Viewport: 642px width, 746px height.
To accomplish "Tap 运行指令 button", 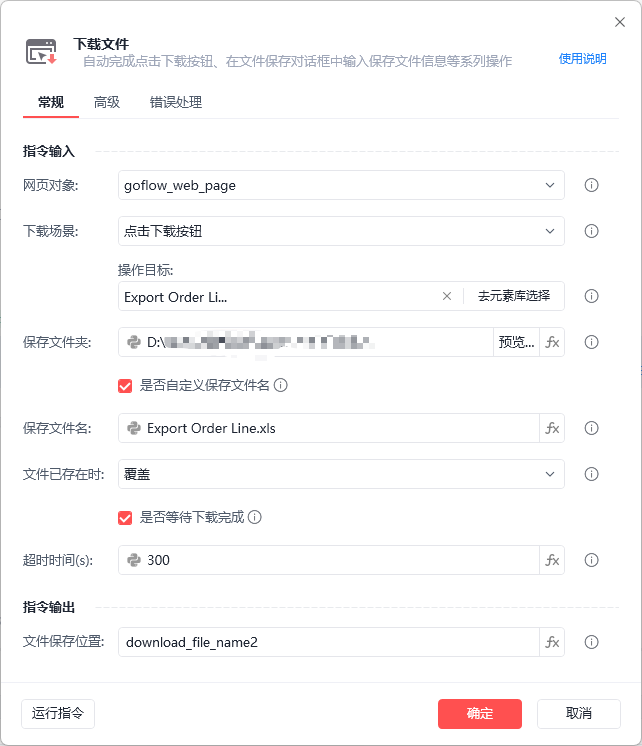I will pyautogui.click(x=58, y=713).
